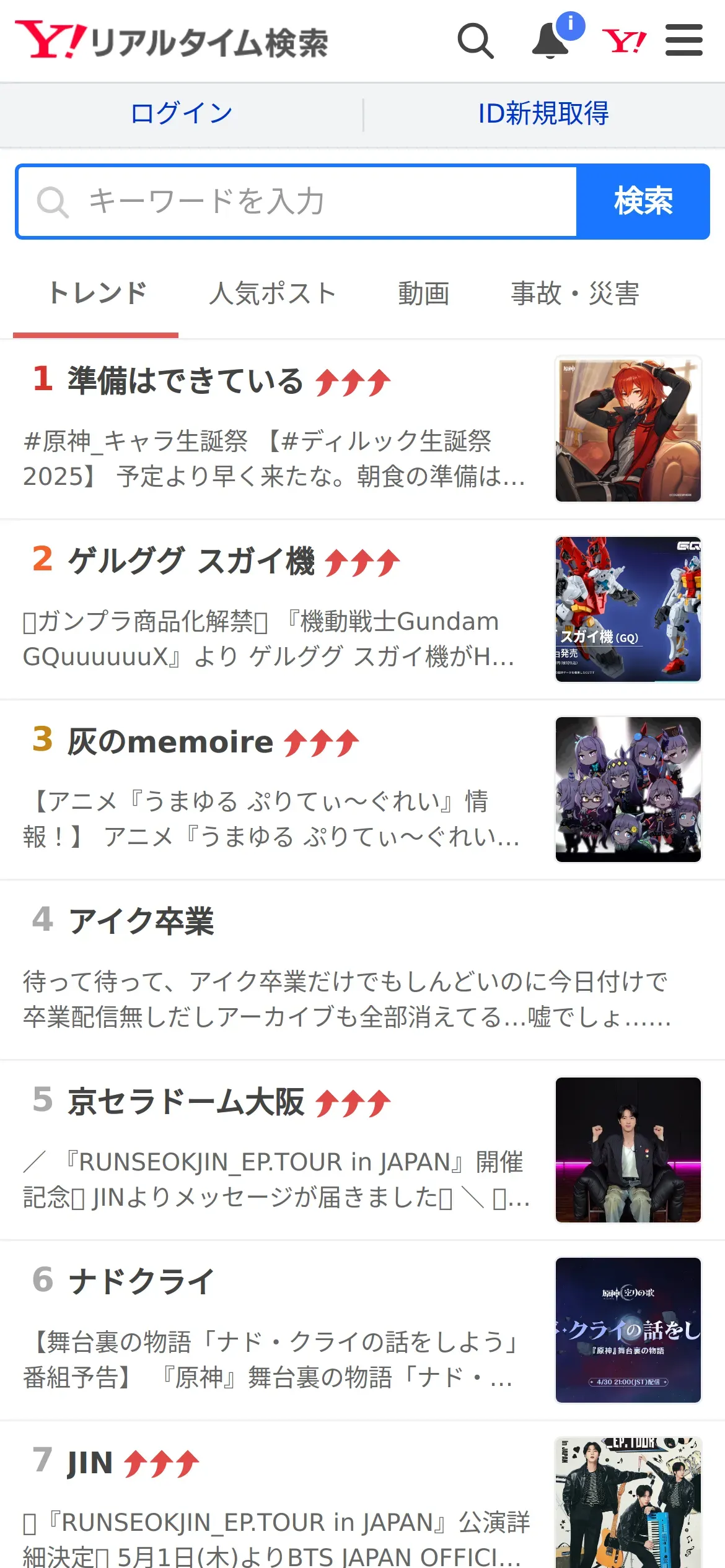Screen dimensions: 725x1568
Task: Open the search magnifier icon in header
Action: [475, 41]
